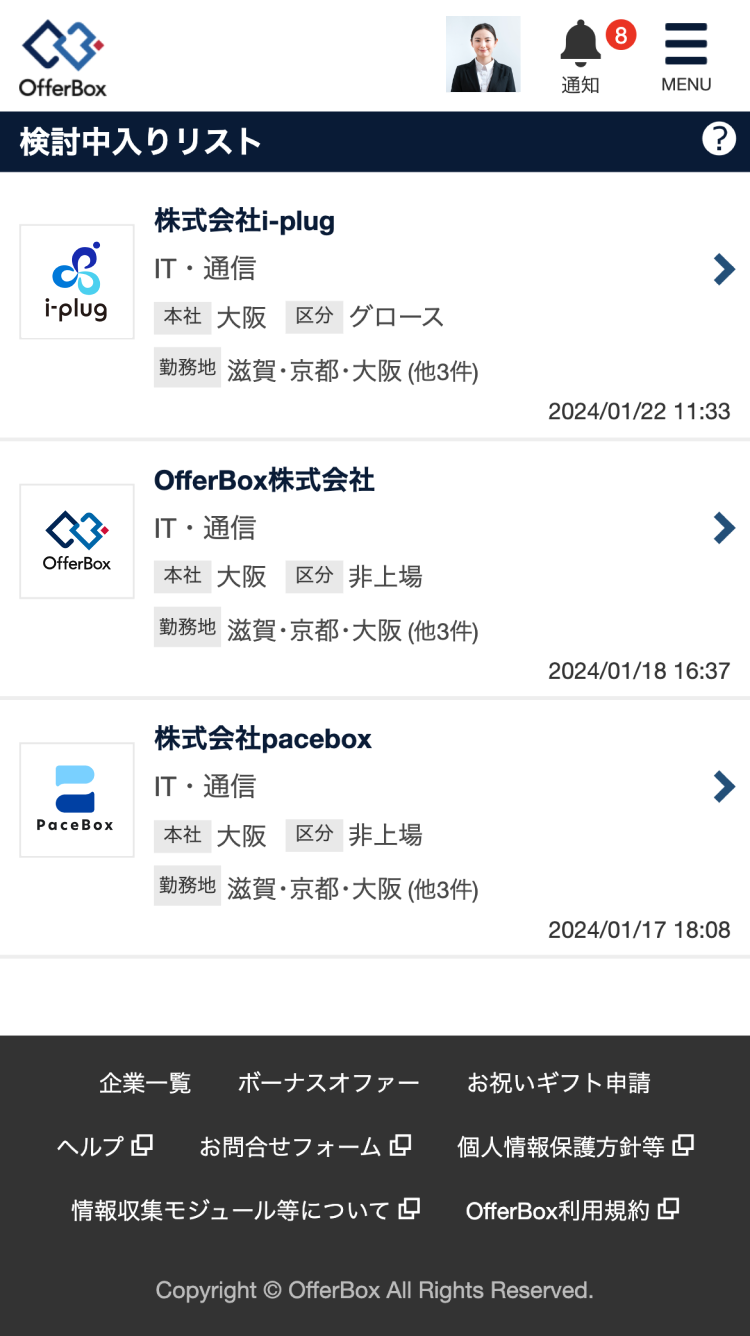Click the 勤務地 tag on the pacebox entry
750x1336 pixels.
click(187, 886)
